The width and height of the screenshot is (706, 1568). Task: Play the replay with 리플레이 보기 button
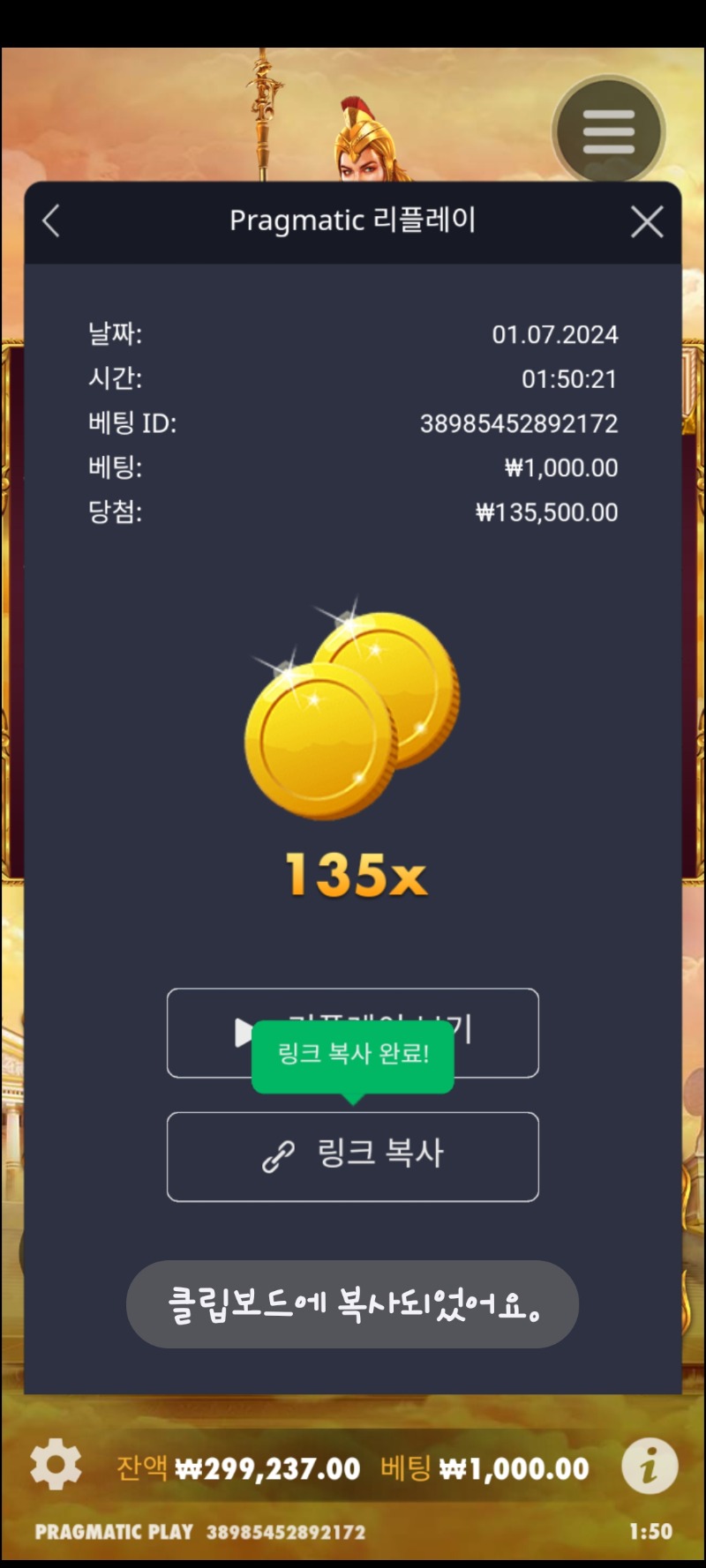tap(353, 1033)
